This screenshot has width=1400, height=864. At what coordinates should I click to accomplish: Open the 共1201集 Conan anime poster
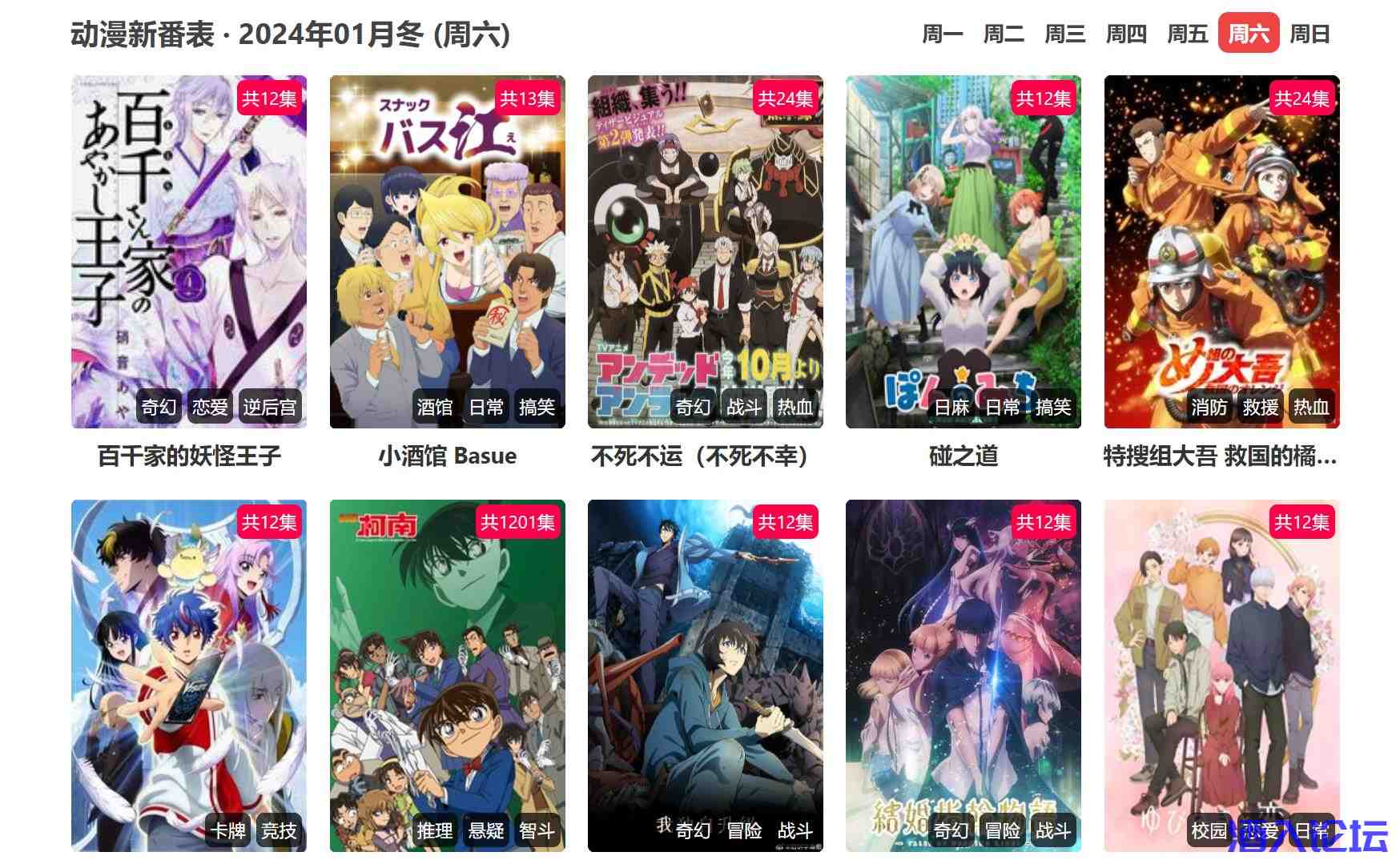pos(447,675)
